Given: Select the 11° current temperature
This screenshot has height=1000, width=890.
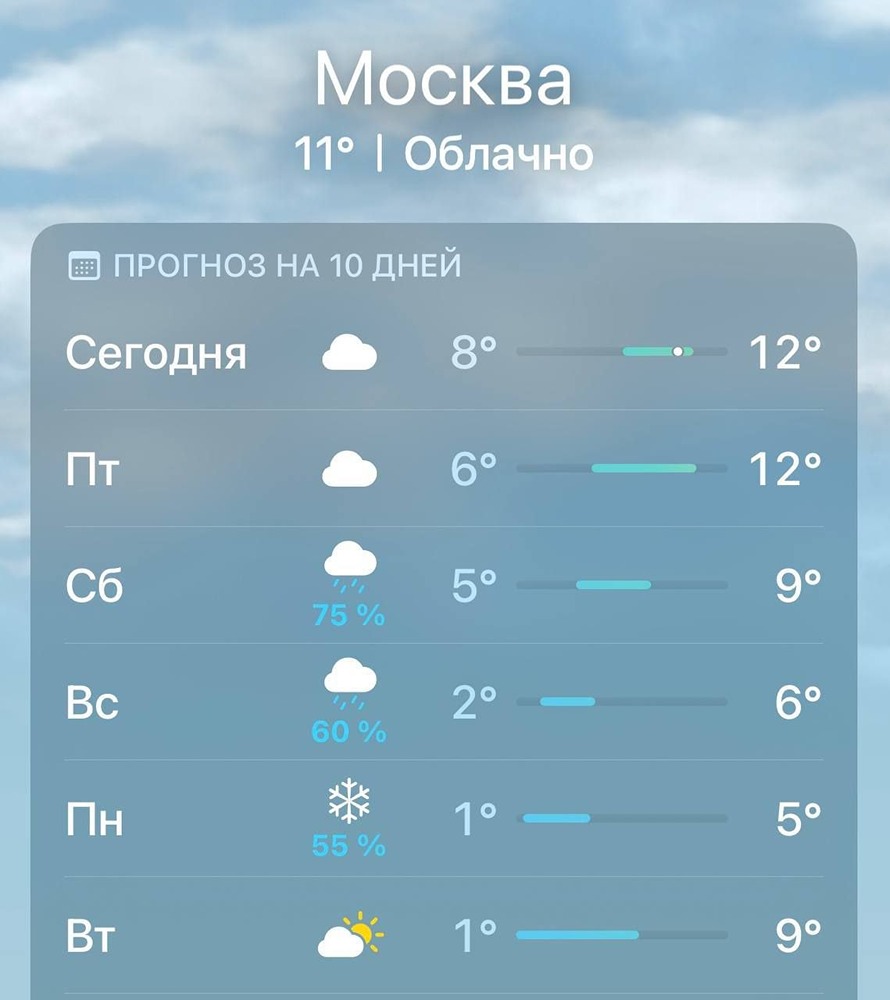Looking at the screenshot, I should (x=326, y=152).
